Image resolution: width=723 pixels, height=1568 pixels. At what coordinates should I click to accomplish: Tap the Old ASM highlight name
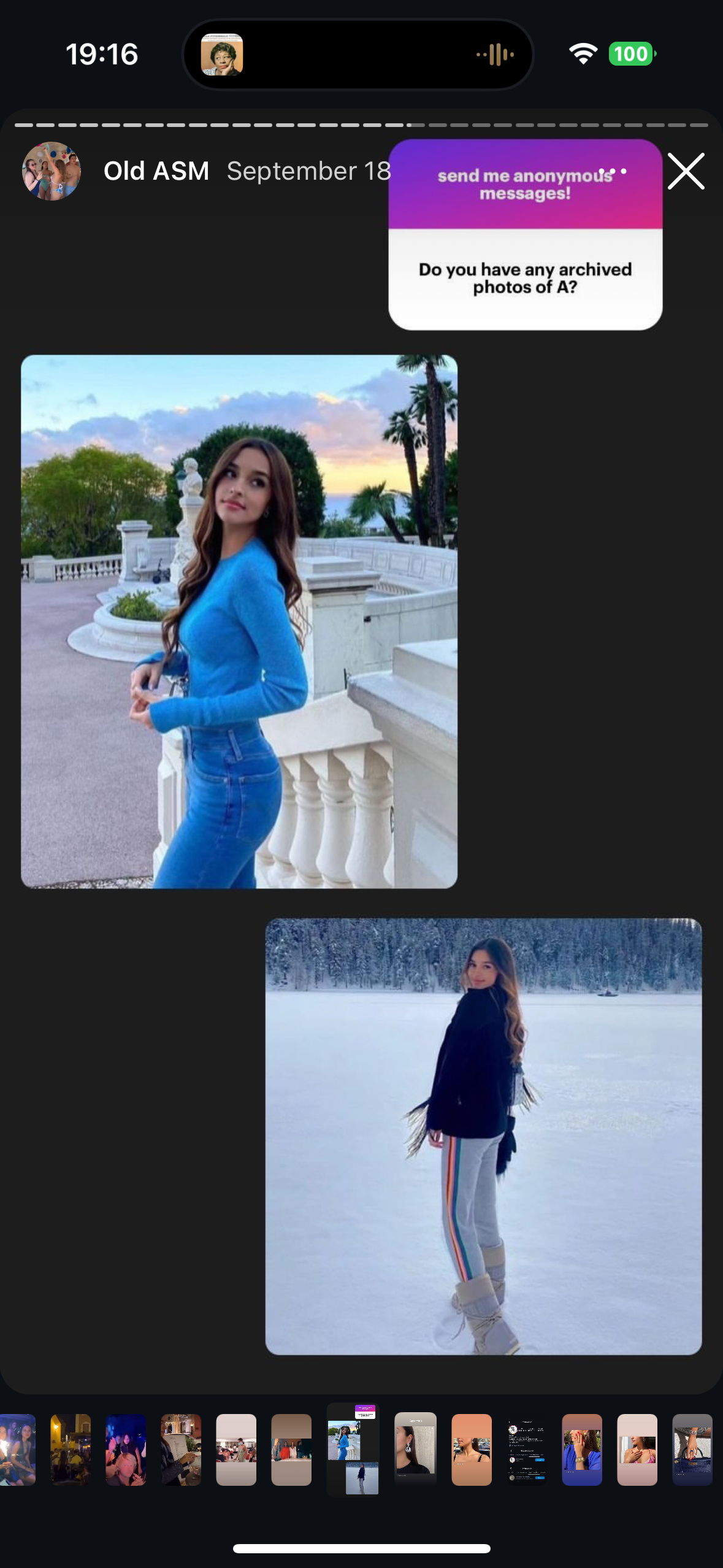[x=156, y=171]
